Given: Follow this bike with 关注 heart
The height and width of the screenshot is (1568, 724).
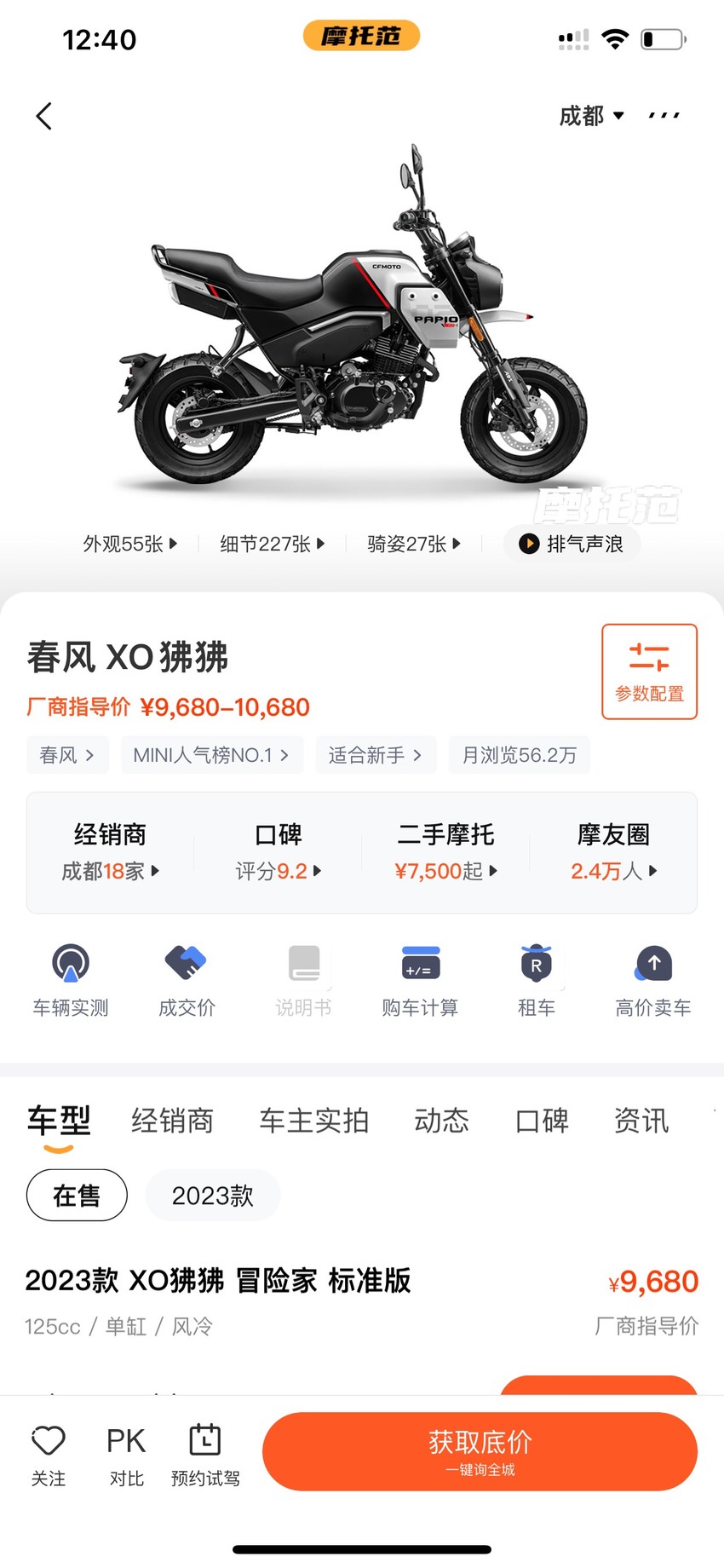Looking at the screenshot, I should point(49,1456).
